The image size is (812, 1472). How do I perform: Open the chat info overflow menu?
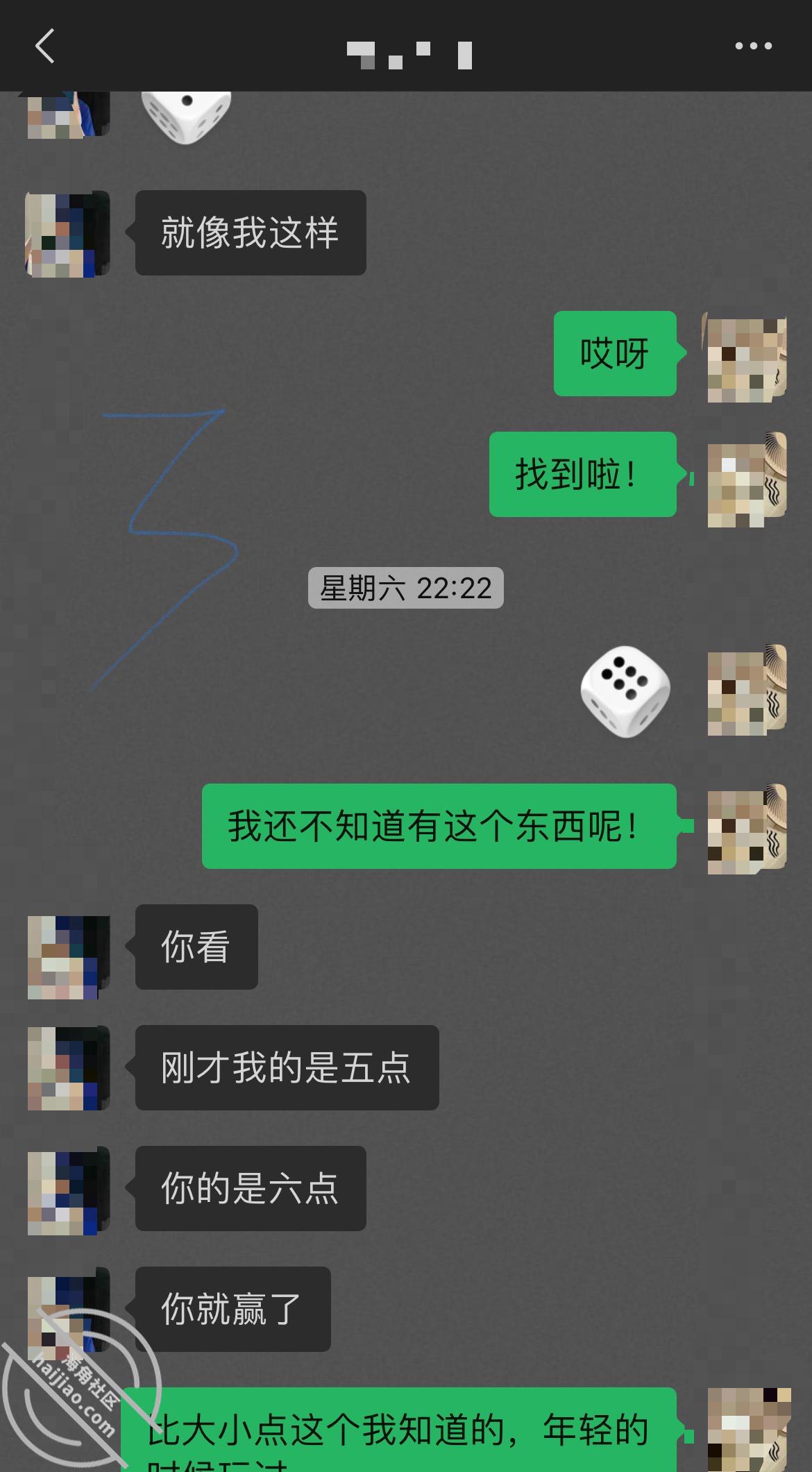(x=753, y=46)
